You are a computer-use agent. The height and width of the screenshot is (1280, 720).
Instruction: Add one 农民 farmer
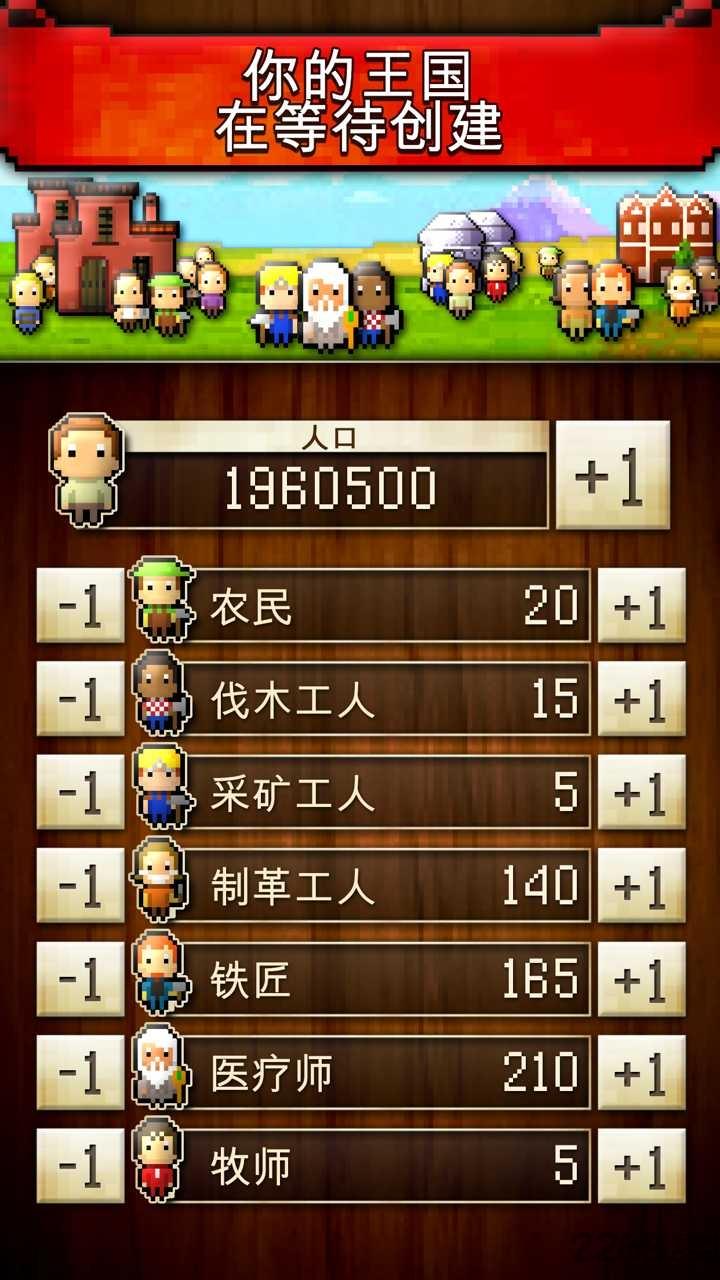tap(641, 606)
